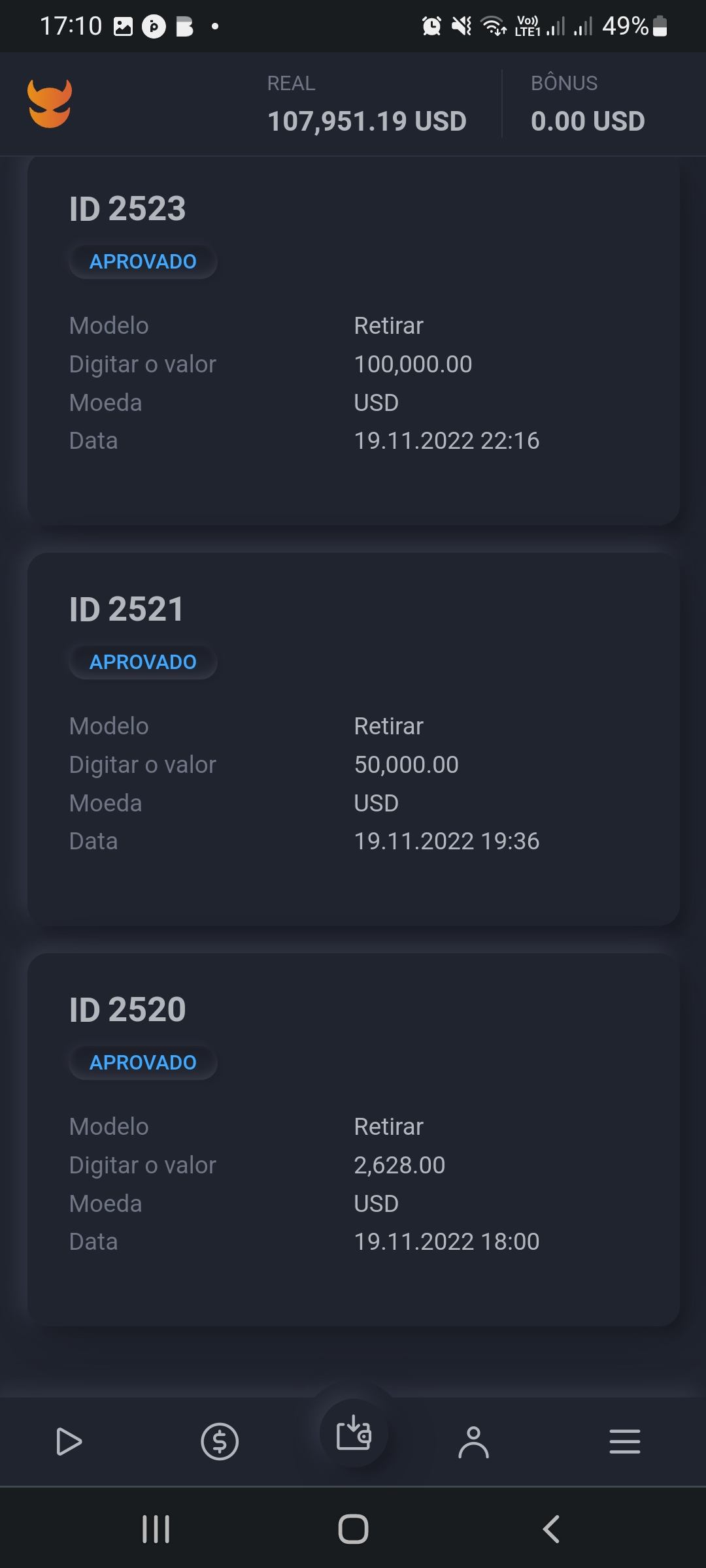Go to the profile person tab
Viewport: 706px width, 1568px height.
tap(474, 1442)
